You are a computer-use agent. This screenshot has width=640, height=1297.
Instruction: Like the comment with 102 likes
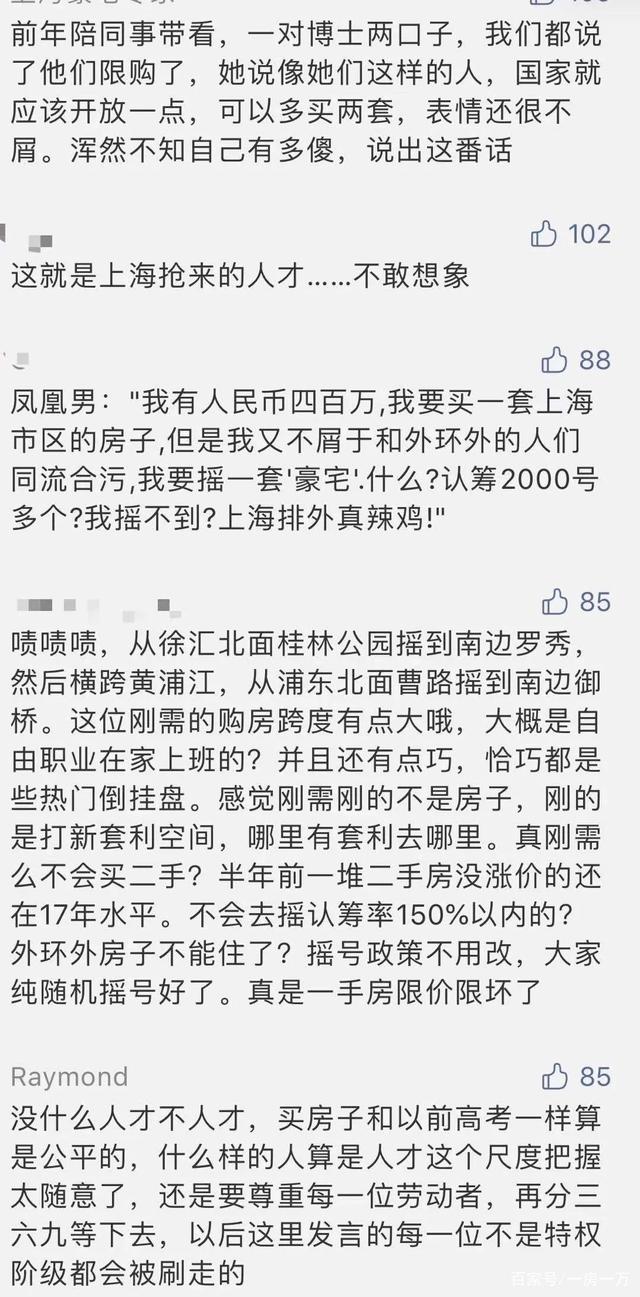[x=544, y=234]
